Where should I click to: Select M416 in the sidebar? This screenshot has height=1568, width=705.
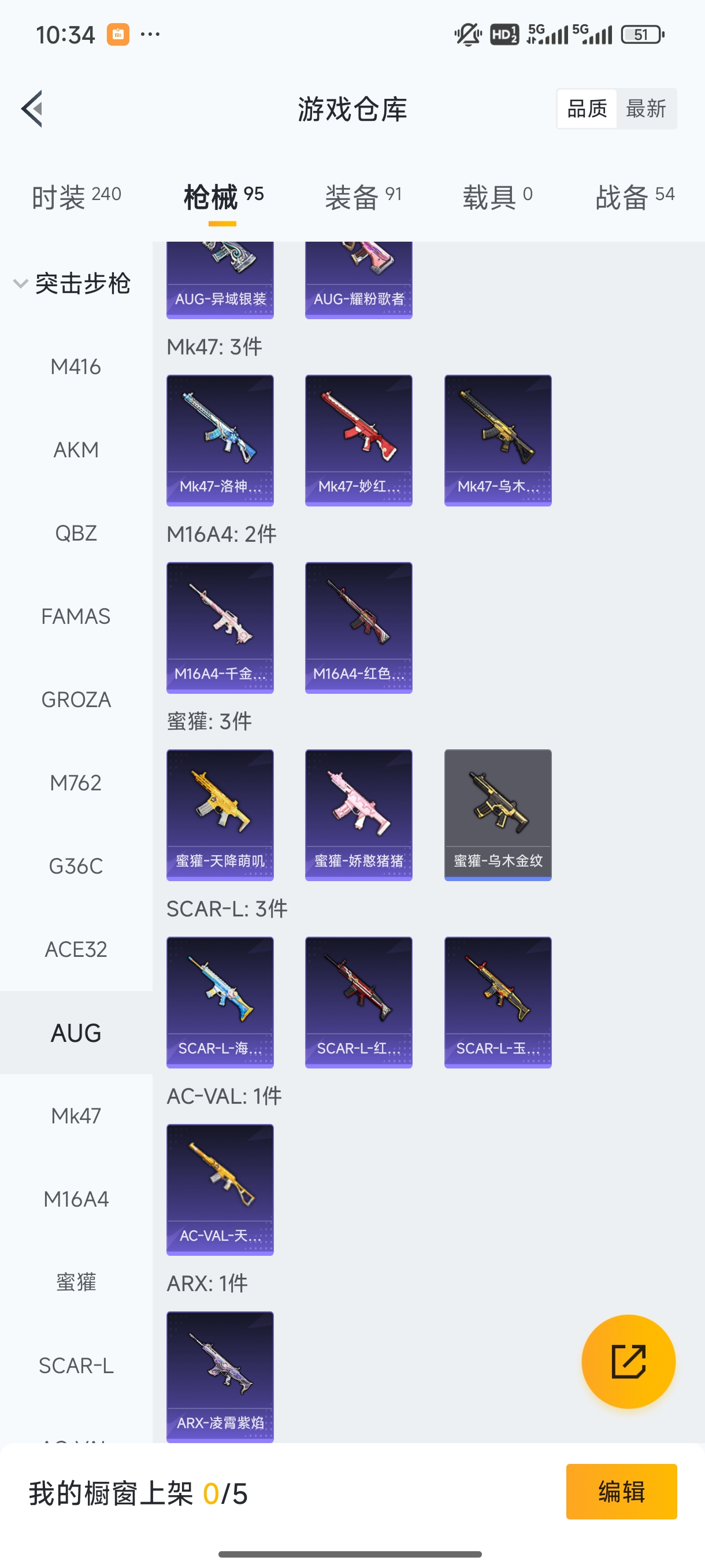coord(76,367)
